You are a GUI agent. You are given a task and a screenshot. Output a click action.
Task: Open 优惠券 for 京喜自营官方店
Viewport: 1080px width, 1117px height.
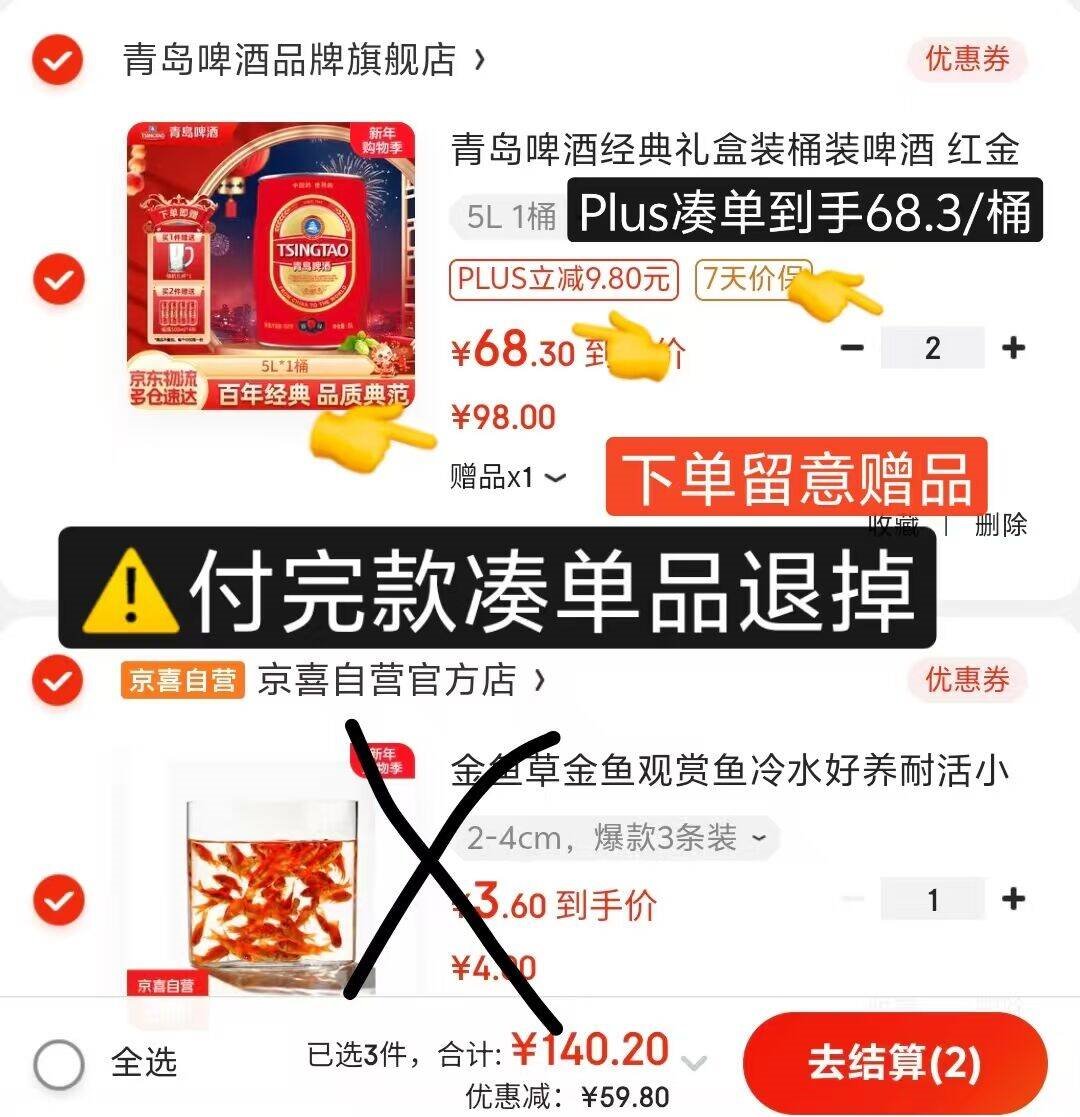(966, 681)
